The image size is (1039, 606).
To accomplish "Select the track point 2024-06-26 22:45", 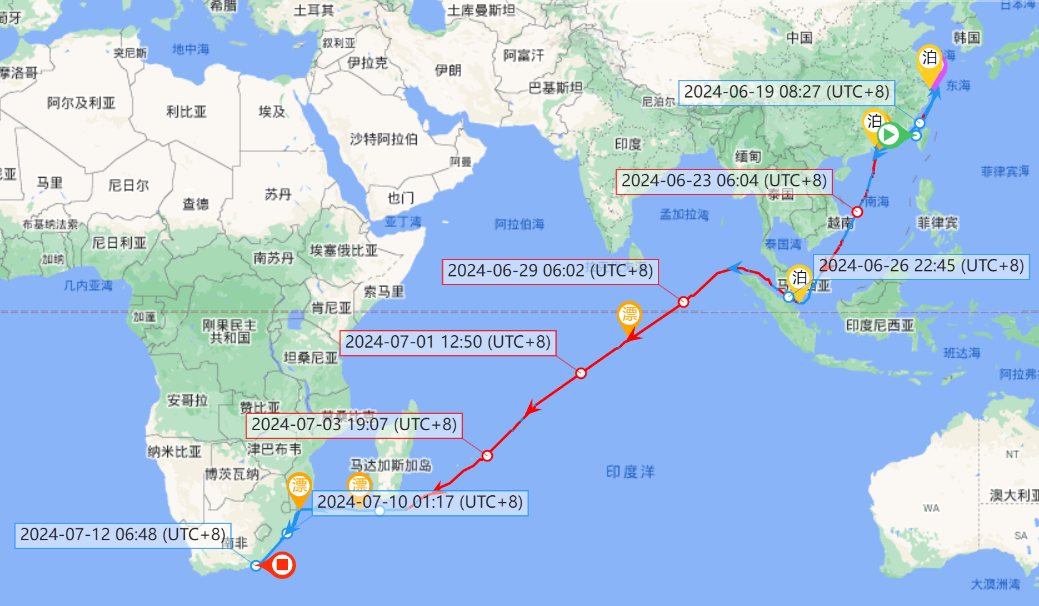I will (x=789, y=296).
